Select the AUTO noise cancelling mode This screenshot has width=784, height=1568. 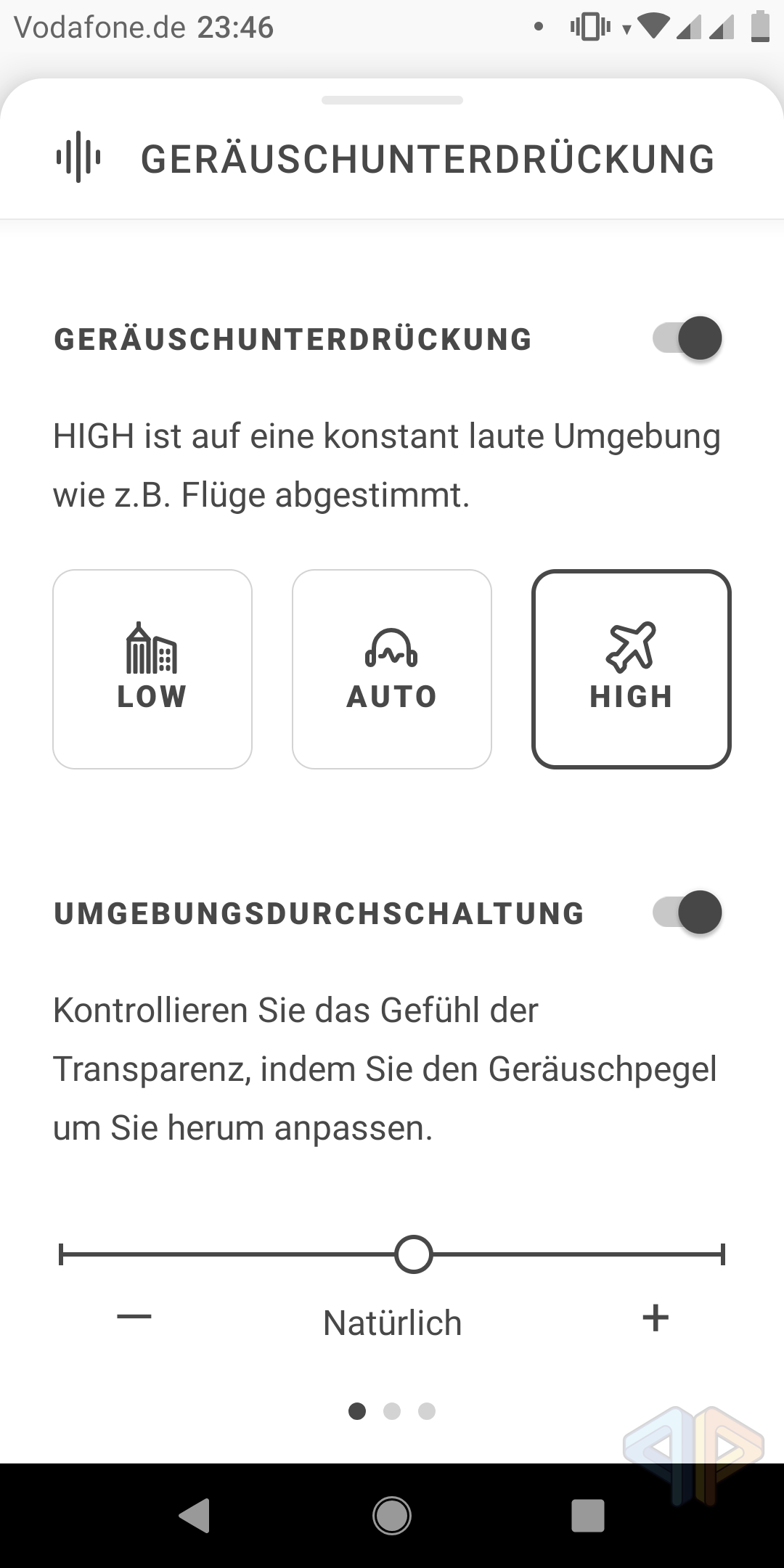point(392,669)
